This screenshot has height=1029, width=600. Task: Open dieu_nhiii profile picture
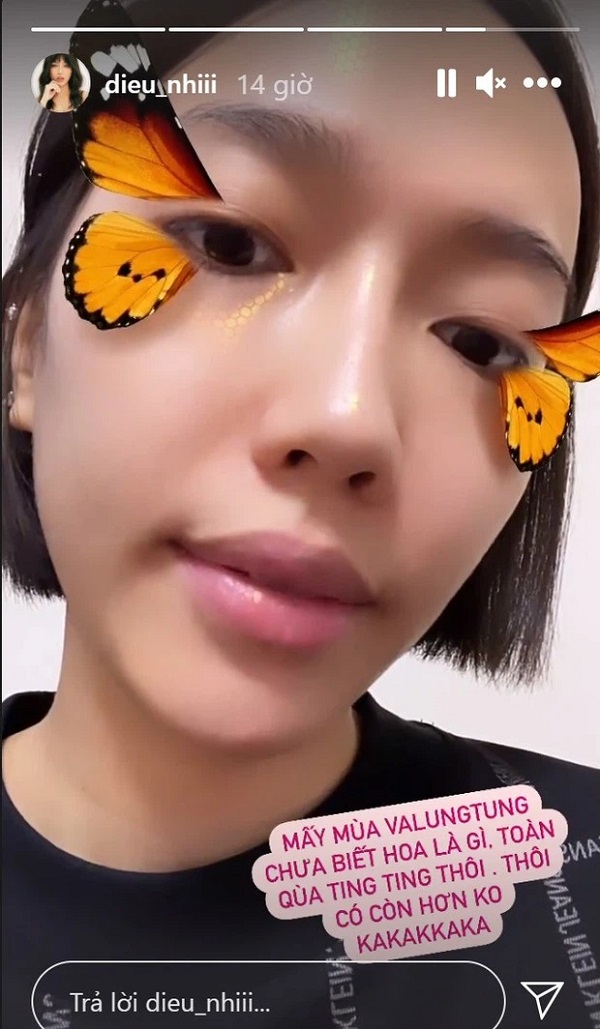[60, 82]
